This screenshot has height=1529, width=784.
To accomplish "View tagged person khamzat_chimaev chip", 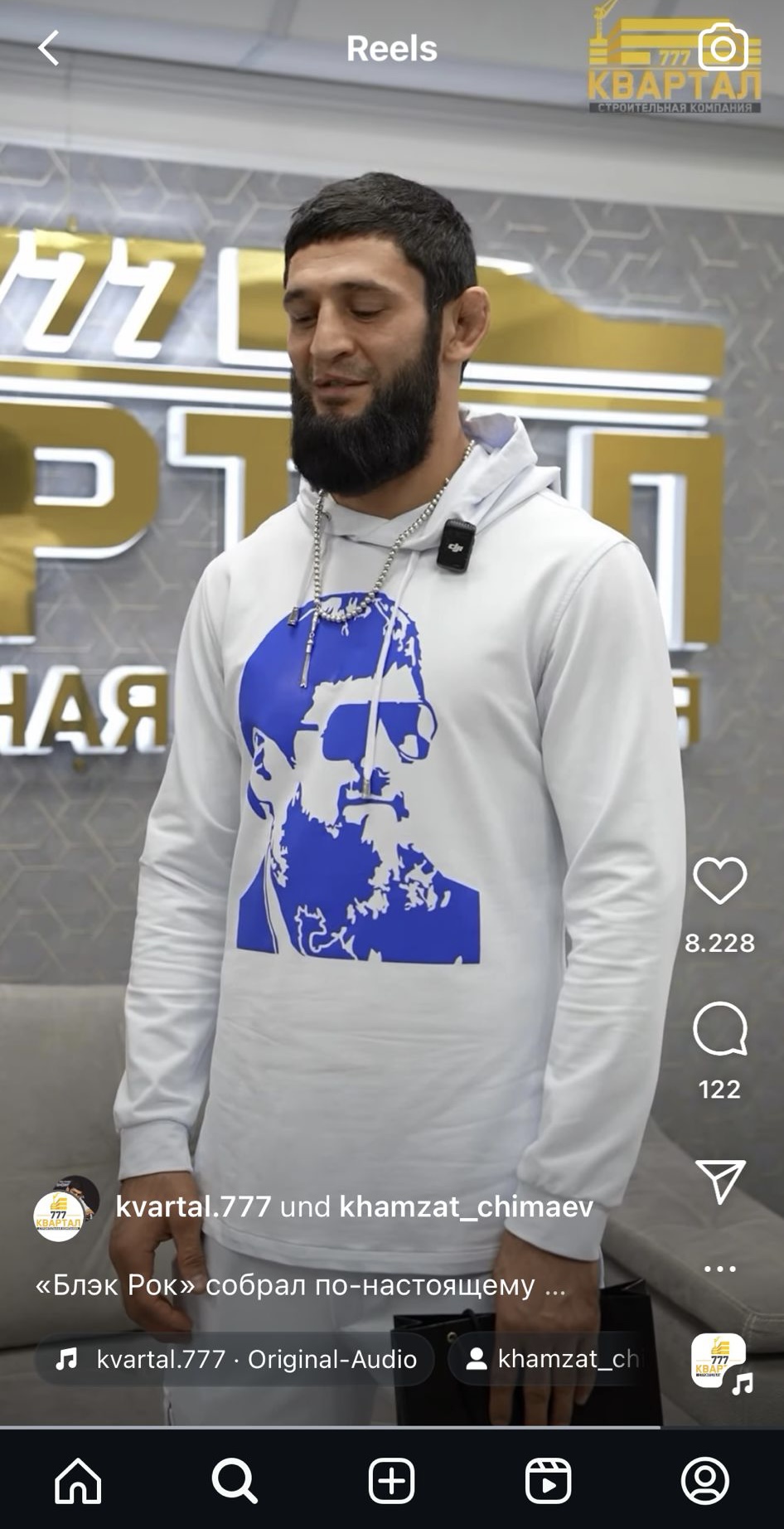I will [551, 1359].
